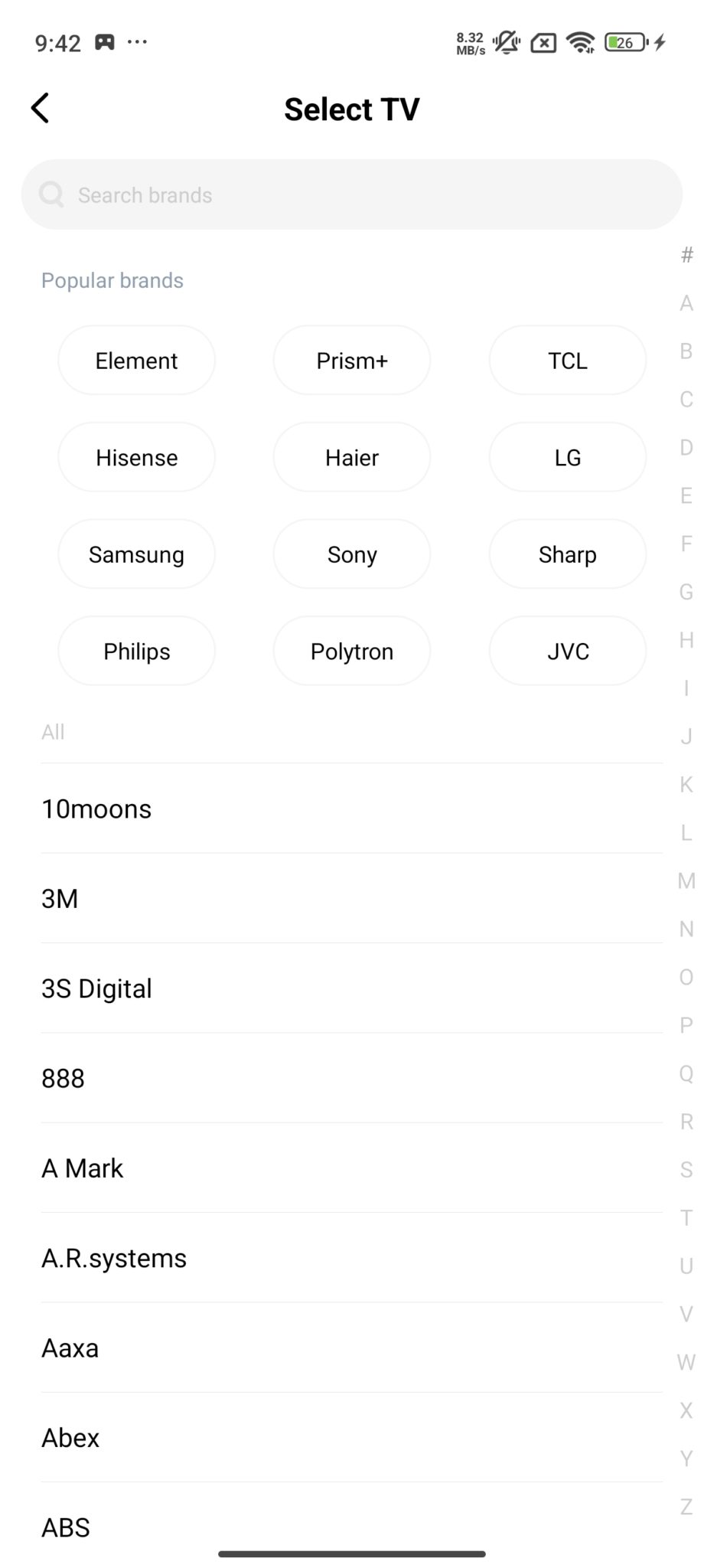Choose Prism+ from popular brands
The image size is (704, 1568).
pyautogui.click(x=352, y=361)
